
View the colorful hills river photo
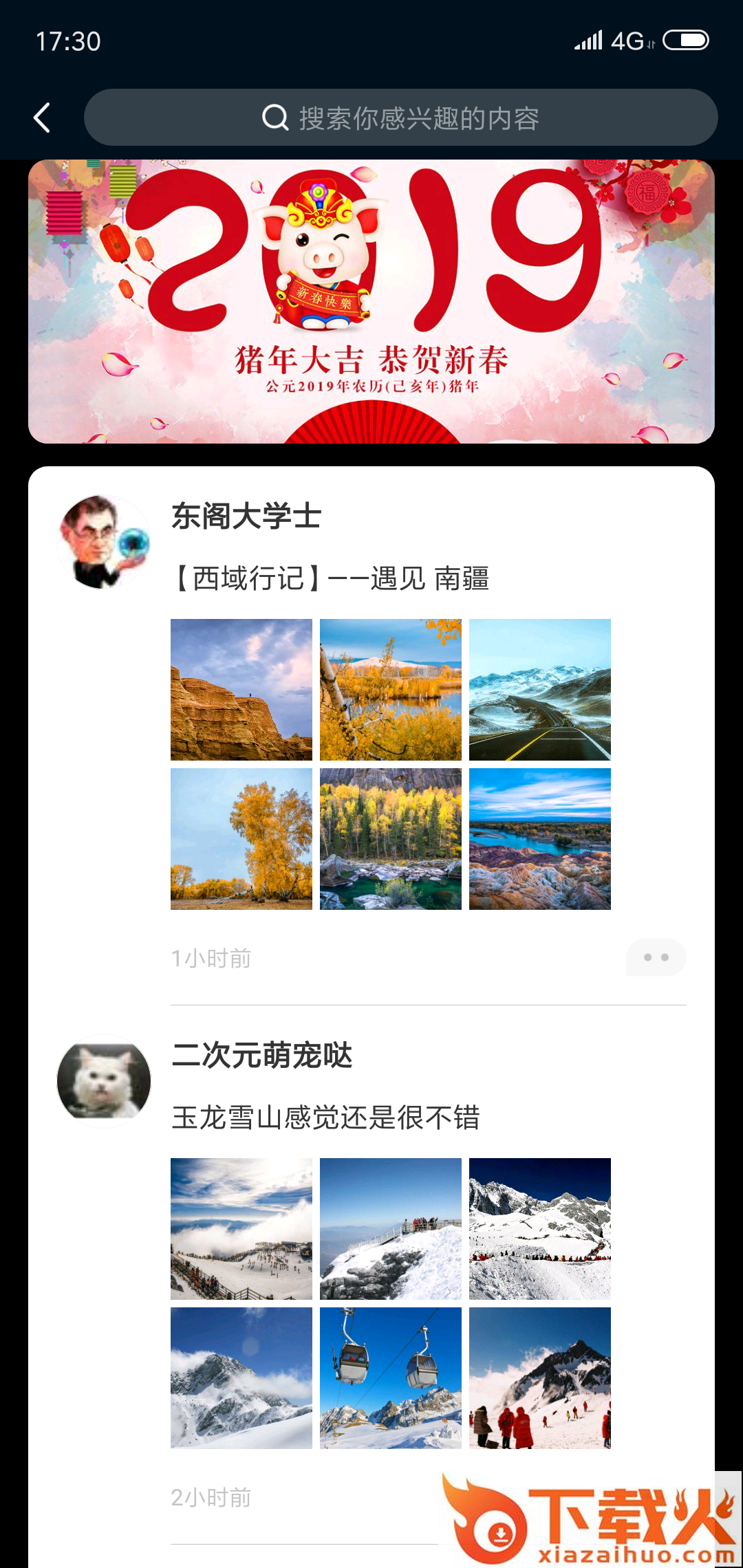(x=540, y=839)
